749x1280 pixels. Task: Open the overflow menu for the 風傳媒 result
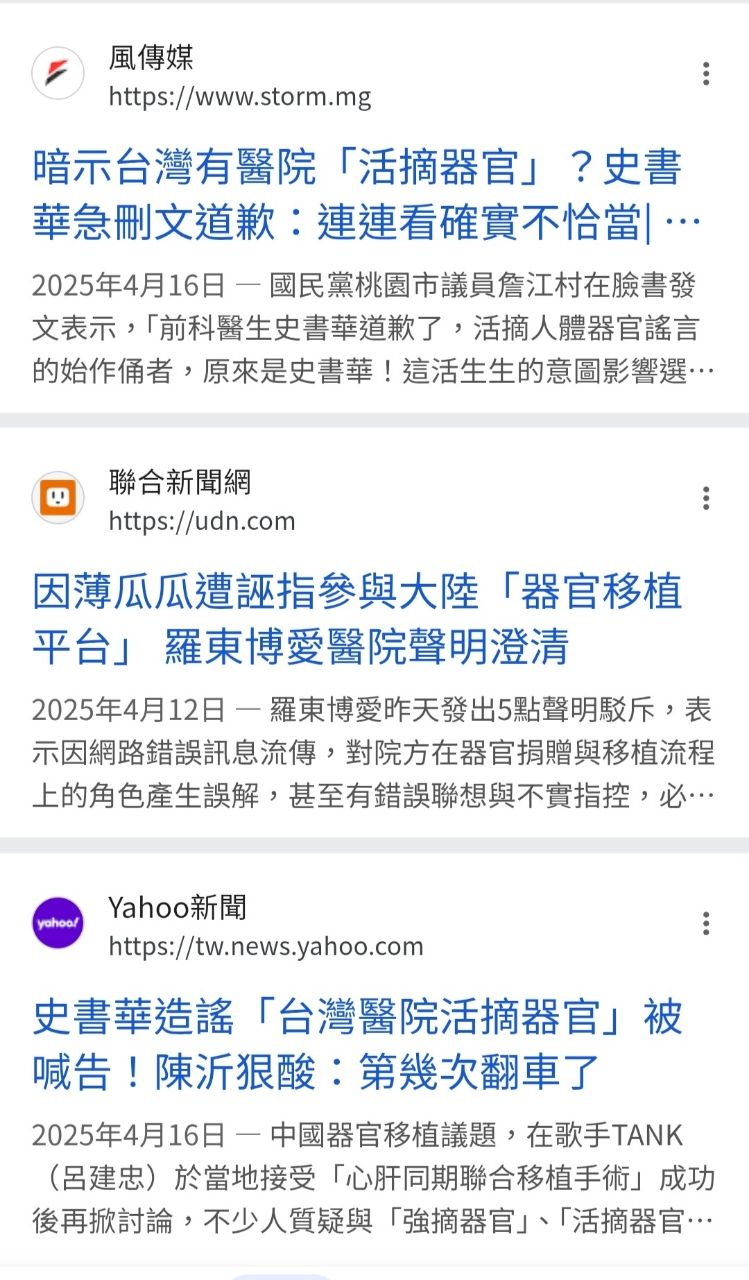[706, 74]
